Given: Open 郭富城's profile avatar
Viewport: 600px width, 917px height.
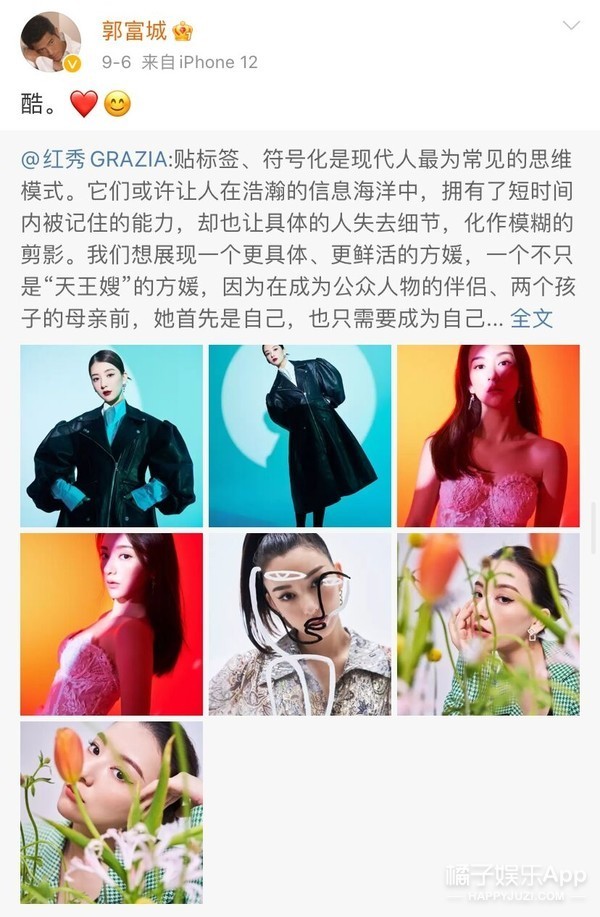Looking at the screenshot, I should point(50,43).
